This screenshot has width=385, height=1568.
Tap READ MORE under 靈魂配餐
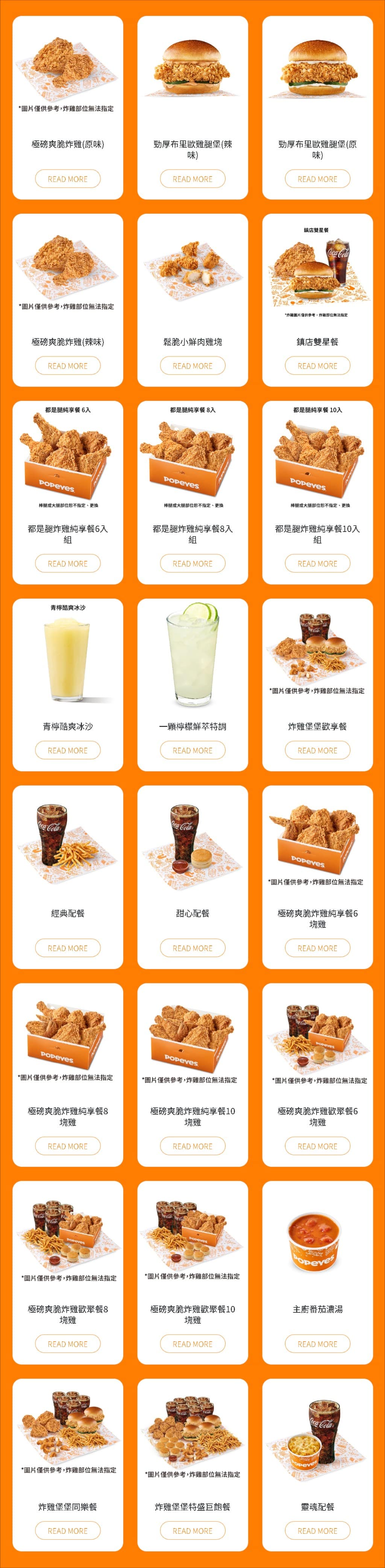[x=317, y=1531]
